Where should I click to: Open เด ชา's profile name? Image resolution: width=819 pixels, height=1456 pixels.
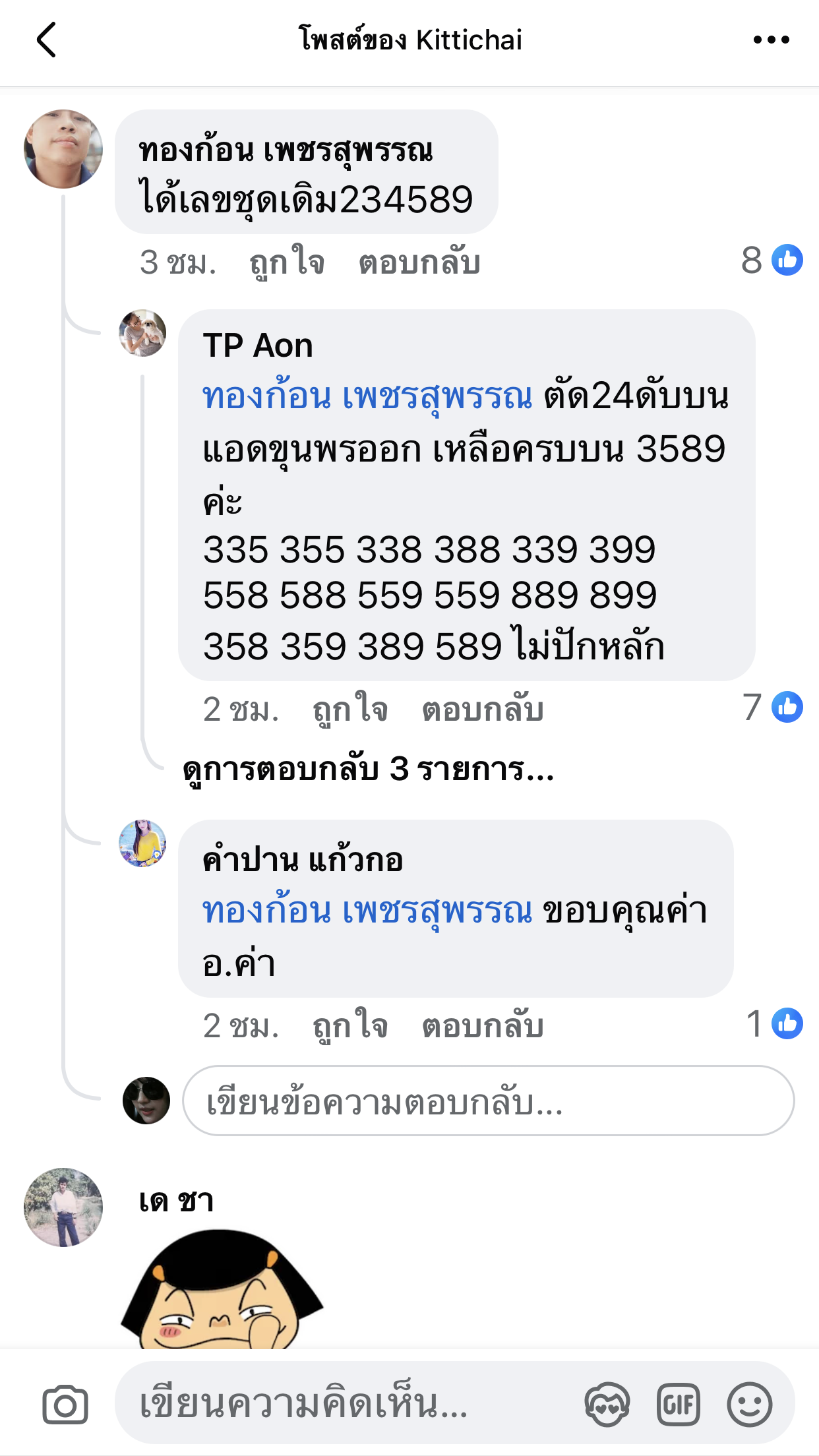[177, 1201]
